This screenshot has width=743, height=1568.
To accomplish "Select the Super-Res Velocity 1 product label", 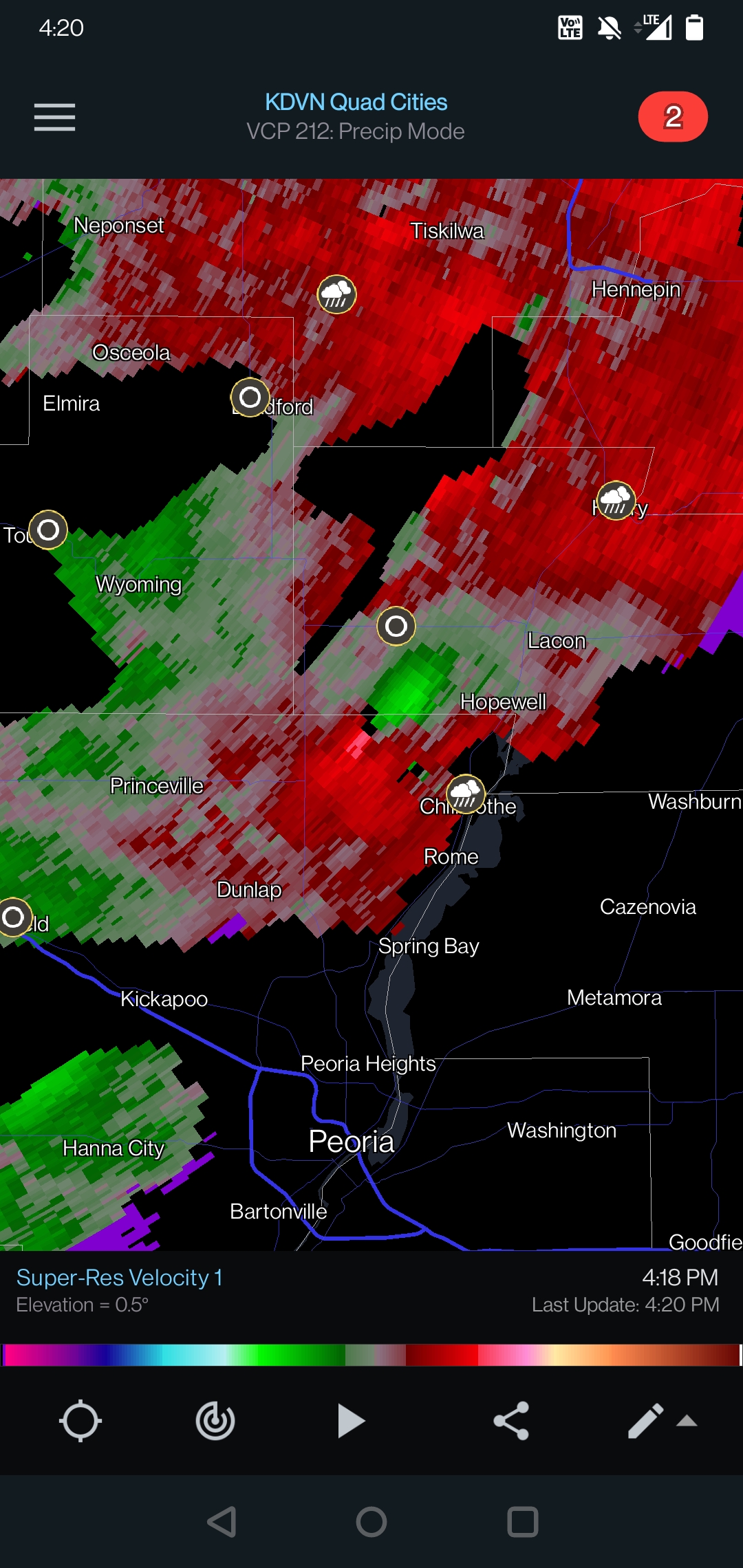I will point(120,1277).
